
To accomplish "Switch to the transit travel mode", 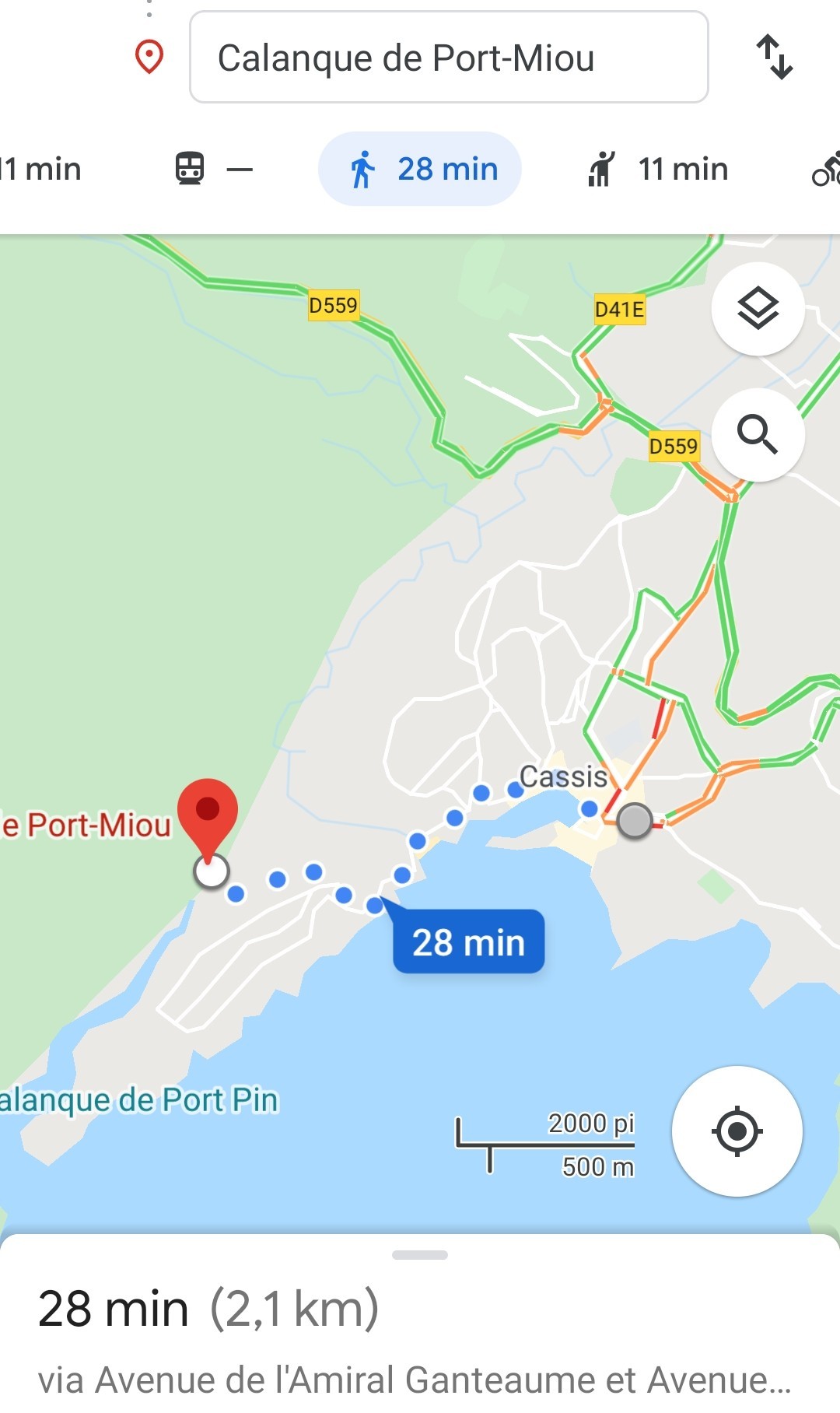I will click(x=213, y=169).
